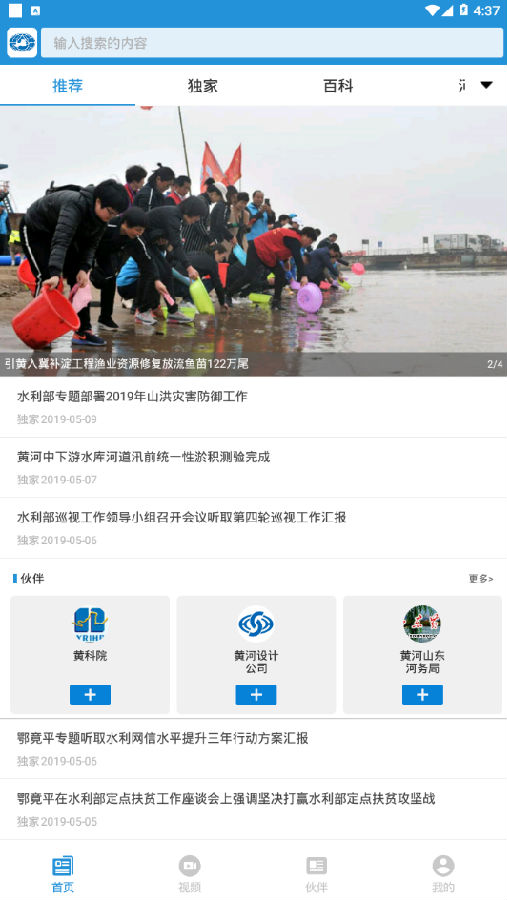507x900 pixels.
Task: Open the banner about 引黄入冀补淀工程 fish release
Action: pyautogui.click(x=253, y=241)
